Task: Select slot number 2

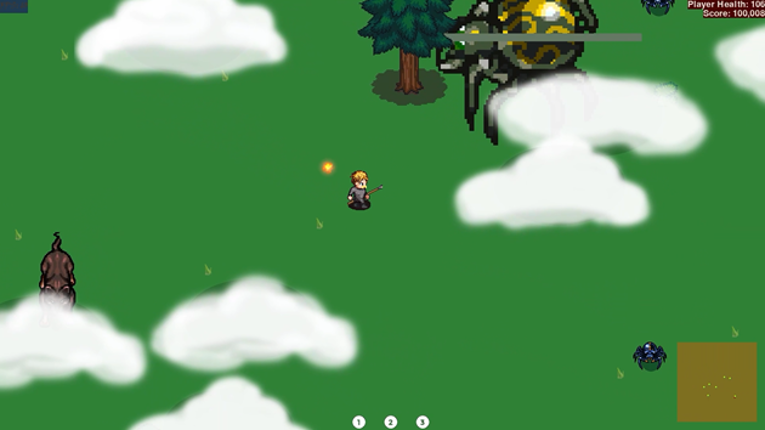Action: (x=391, y=422)
